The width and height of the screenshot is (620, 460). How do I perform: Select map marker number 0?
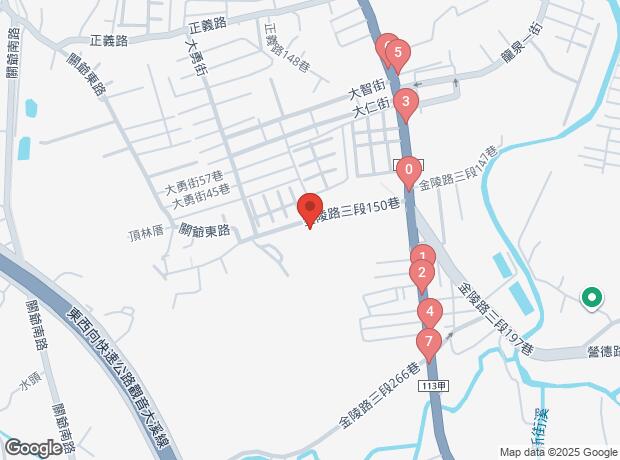pos(409,171)
